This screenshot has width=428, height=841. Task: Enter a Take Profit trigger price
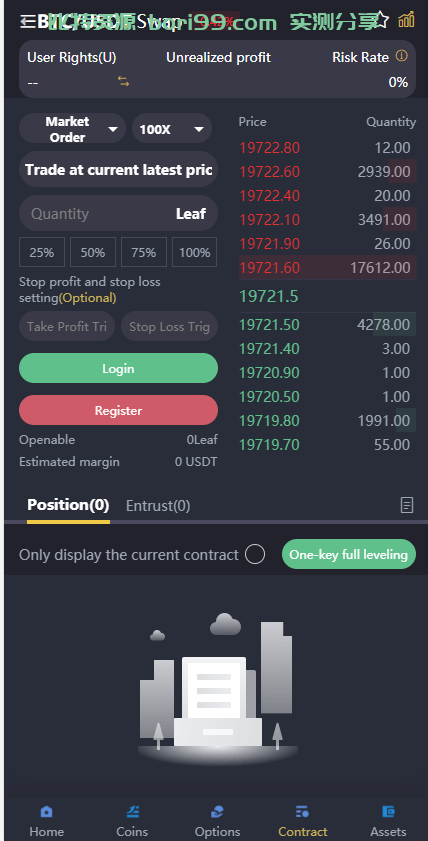[67, 327]
